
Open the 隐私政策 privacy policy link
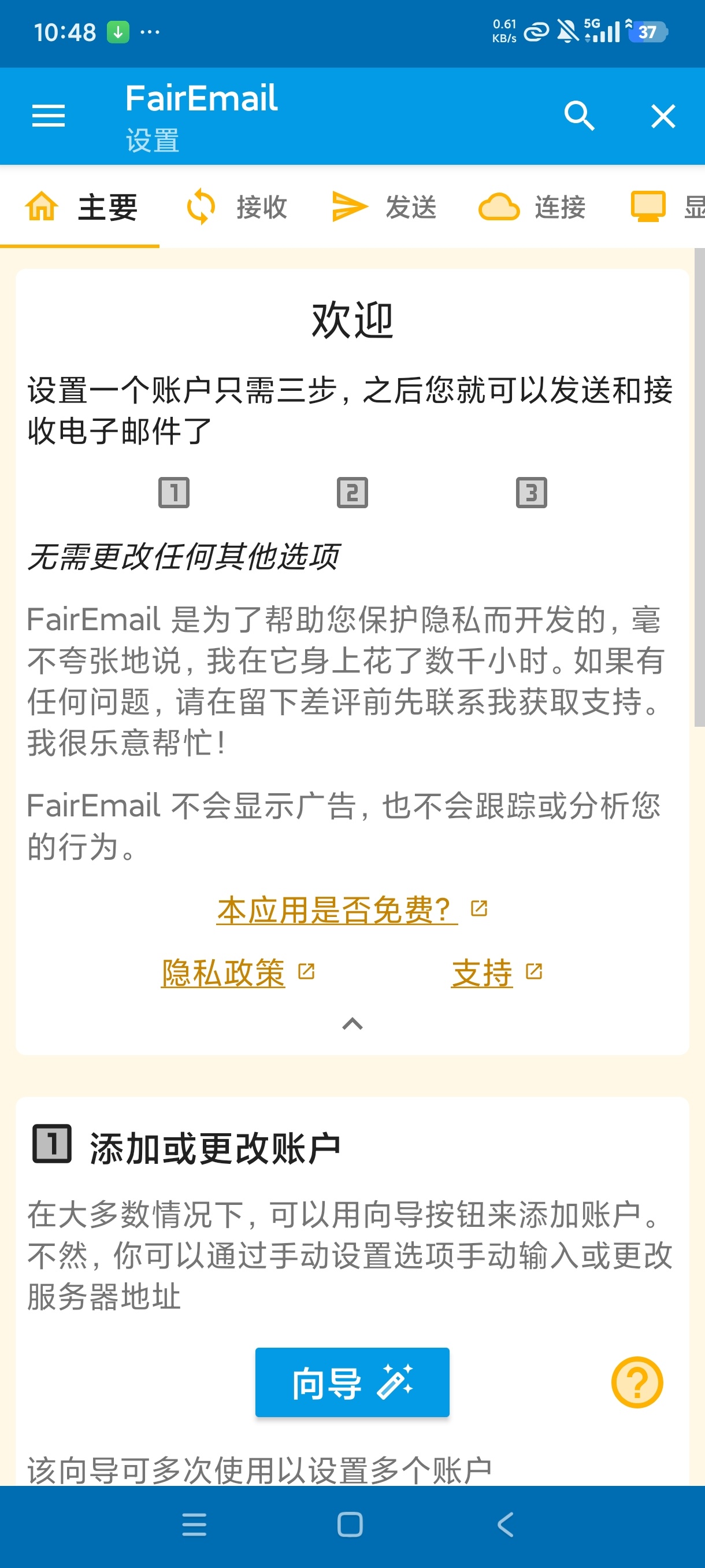[222, 972]
